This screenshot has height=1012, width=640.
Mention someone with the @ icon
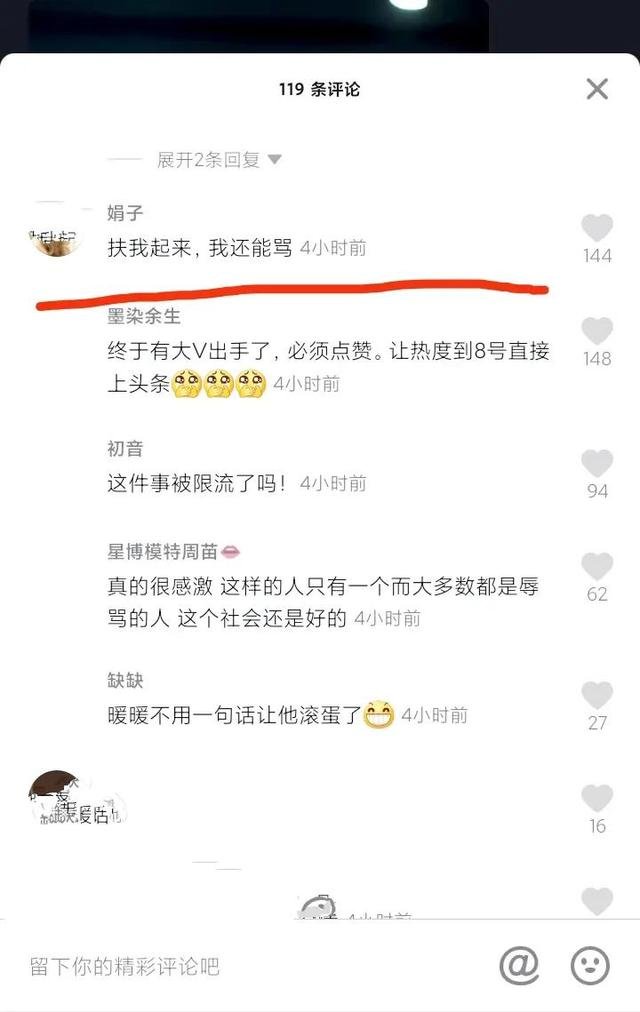click(x=519, y=966)
